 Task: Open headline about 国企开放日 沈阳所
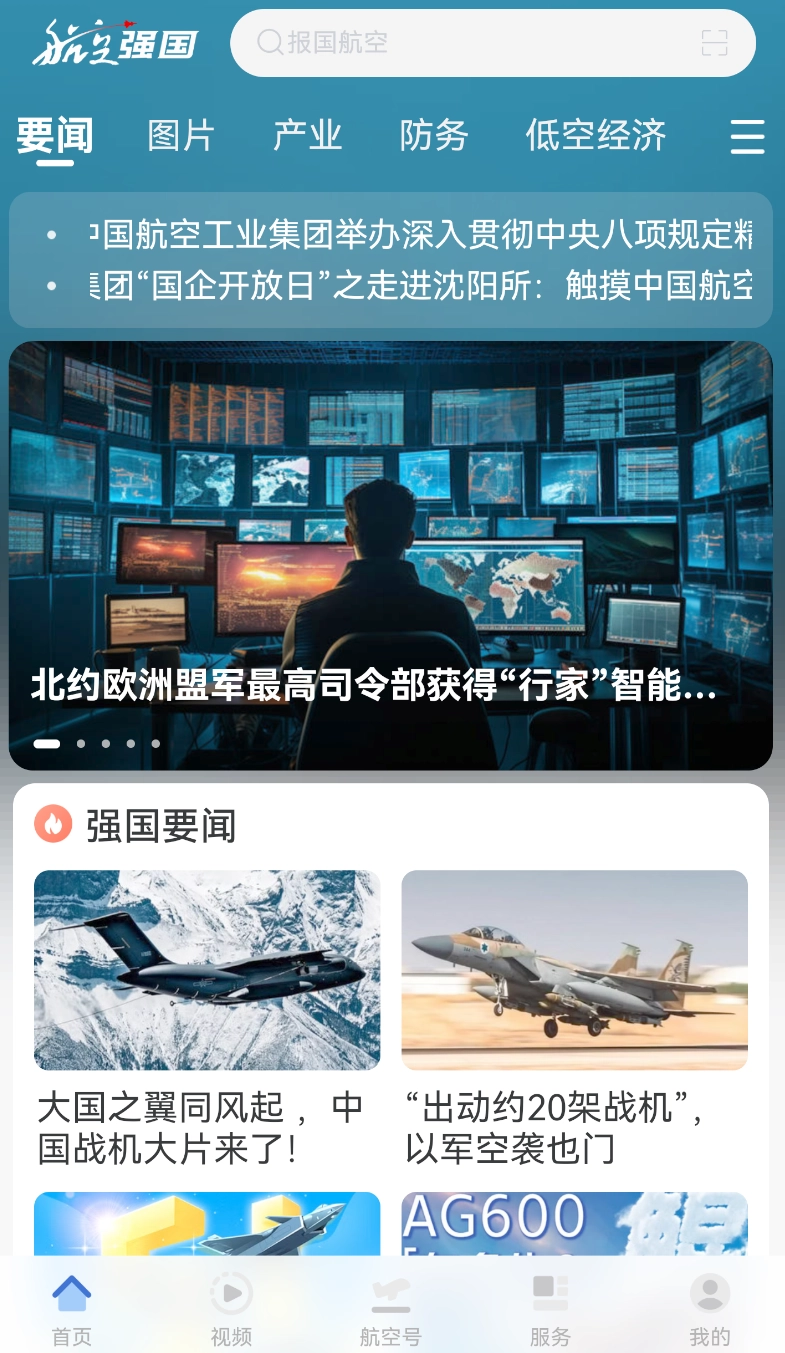click(x=420, y=286)
